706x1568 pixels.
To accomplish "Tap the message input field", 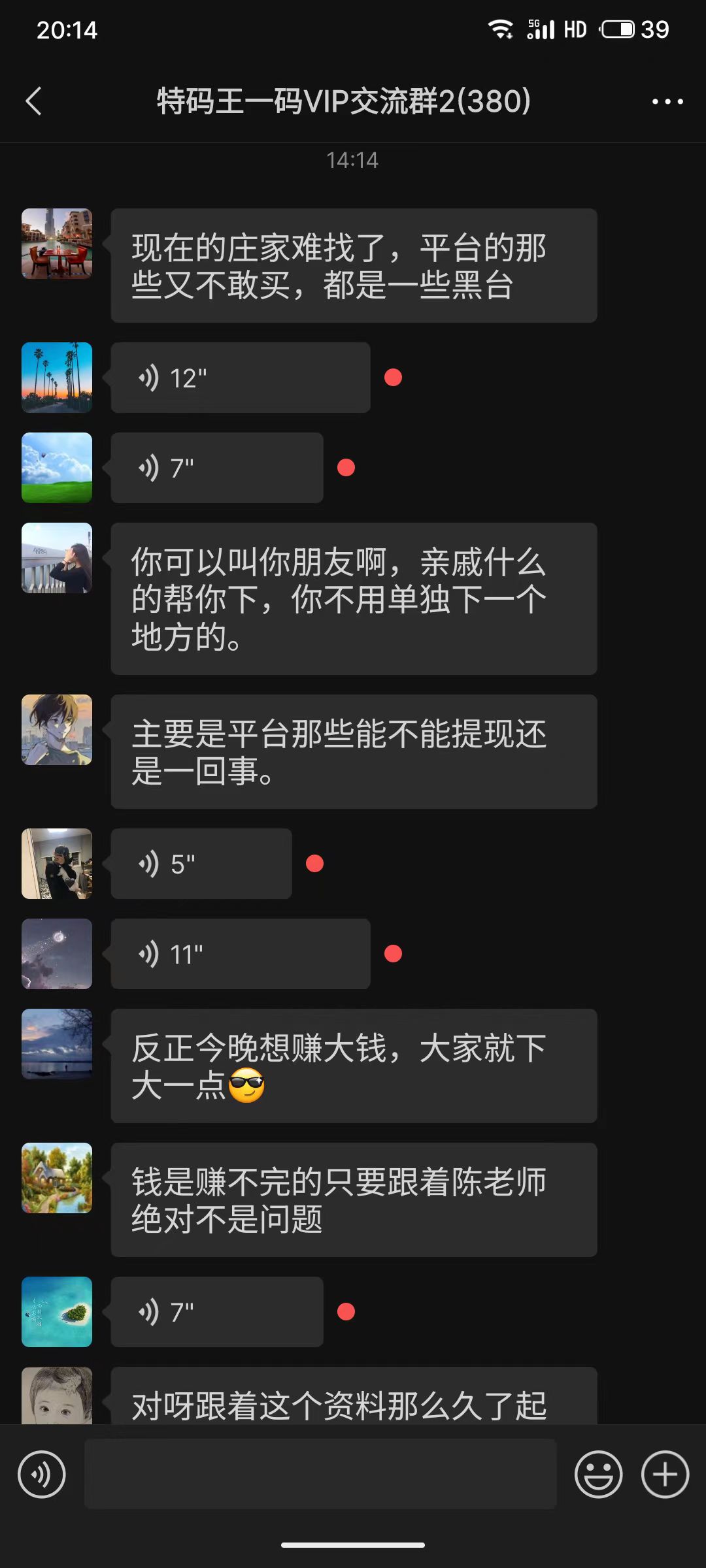I will click(x=320, y=1475).
